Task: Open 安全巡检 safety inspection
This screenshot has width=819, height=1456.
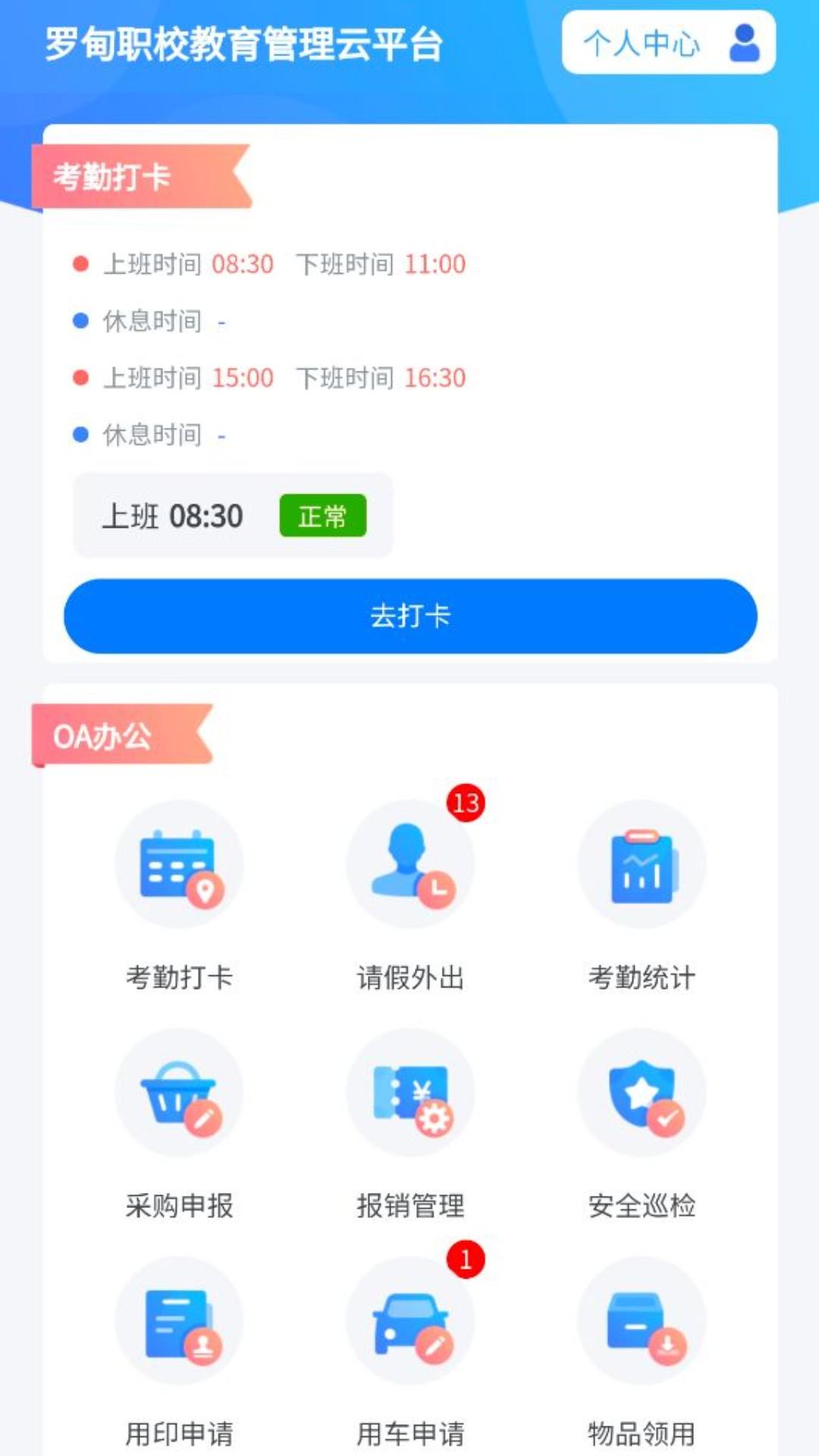Action: (x=642, y=1093)
